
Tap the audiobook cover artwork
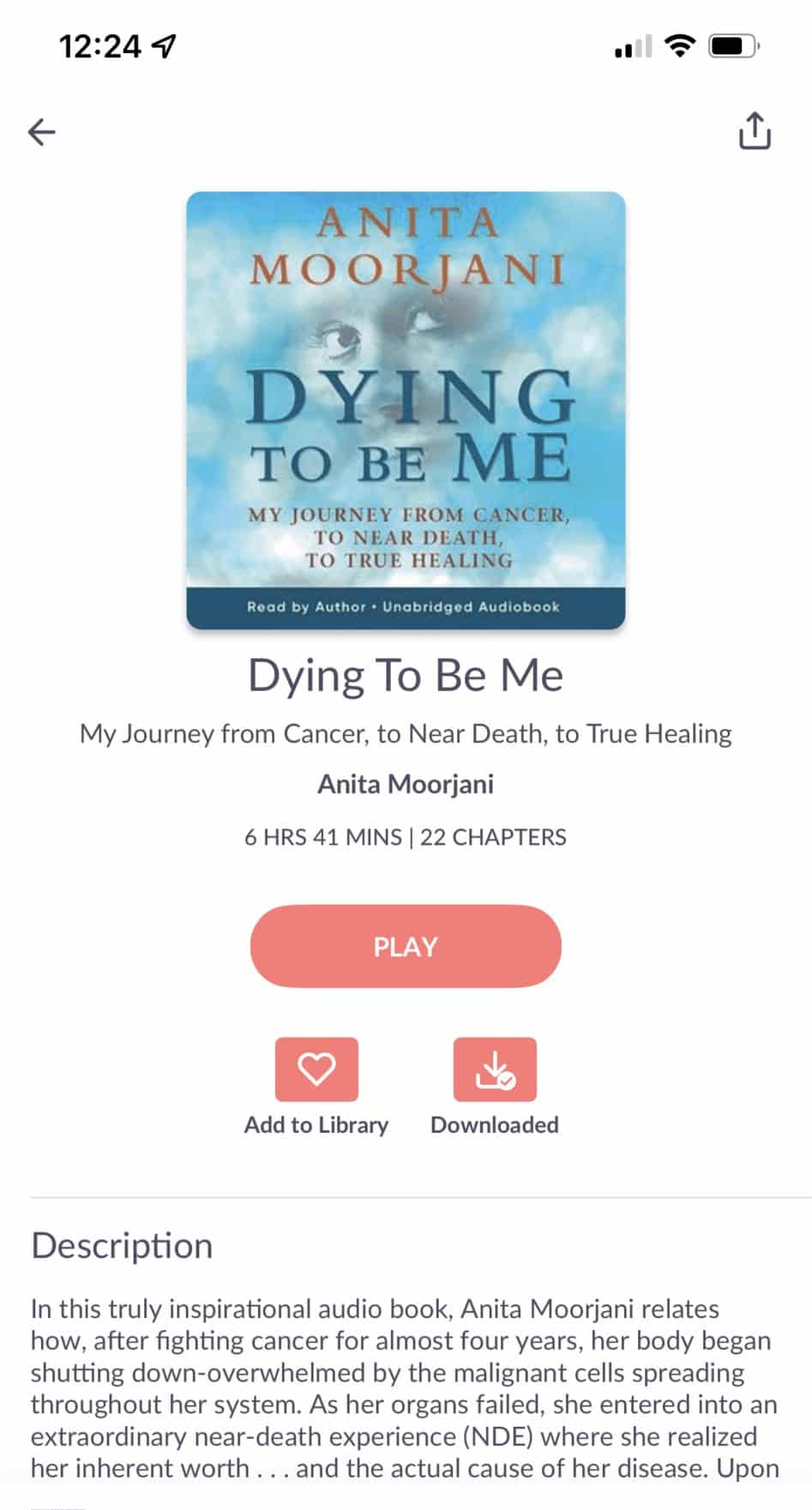(x=406, y=412)
